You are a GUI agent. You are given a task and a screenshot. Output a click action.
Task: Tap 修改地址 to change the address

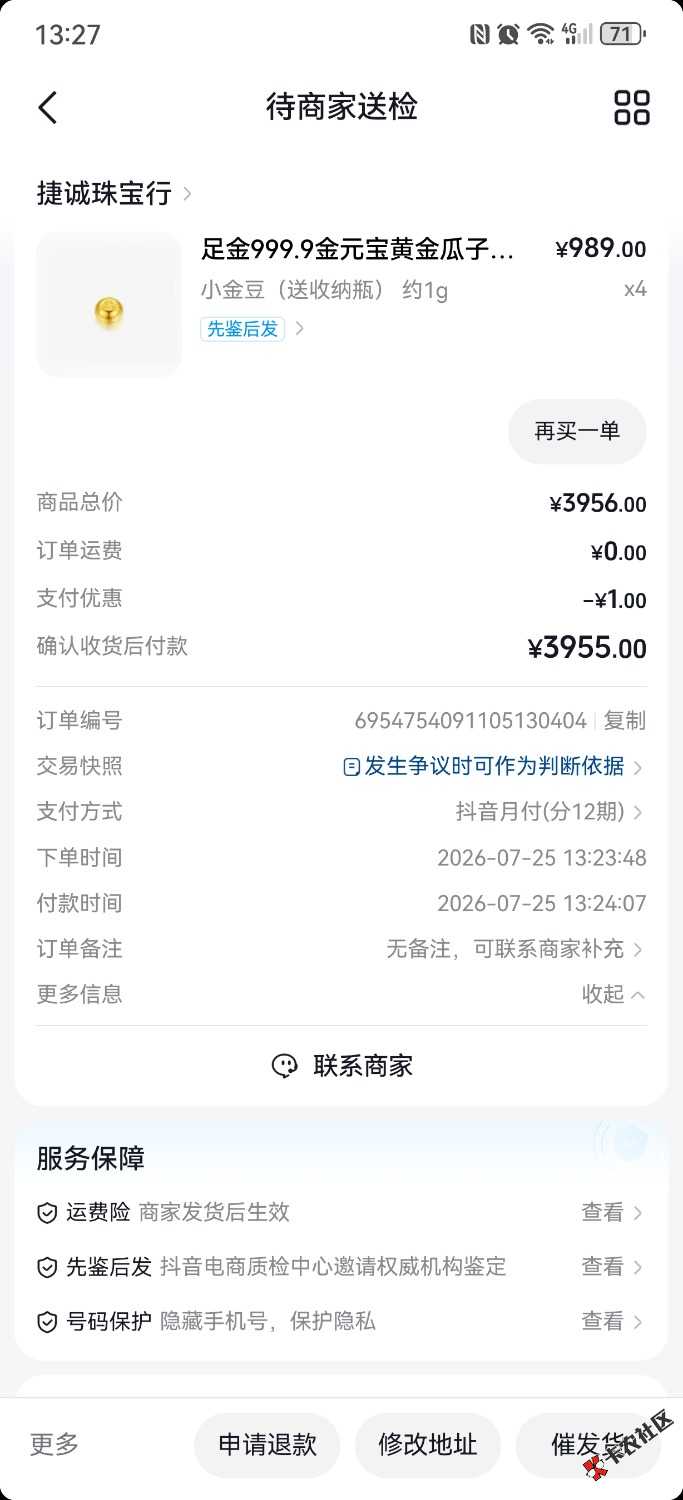[428, 1445]
